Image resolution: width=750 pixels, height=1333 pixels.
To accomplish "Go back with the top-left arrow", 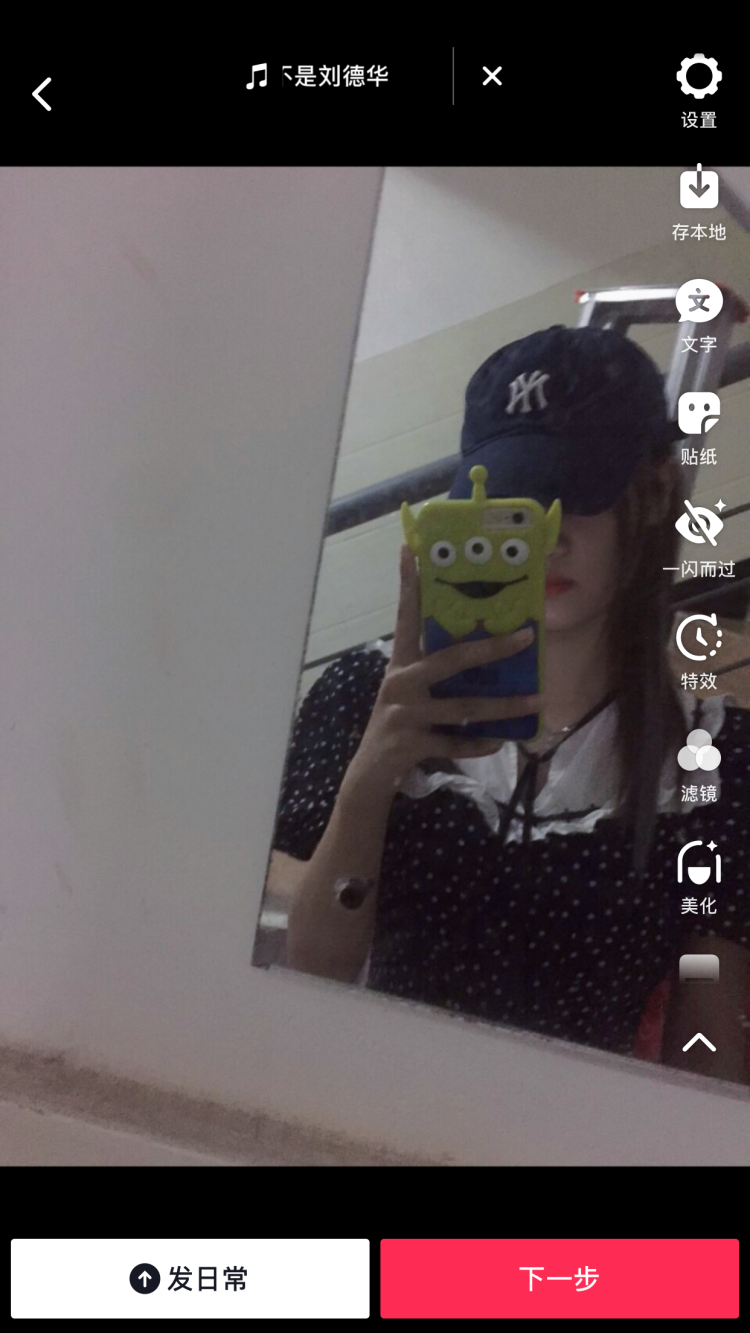I will 42,95.
